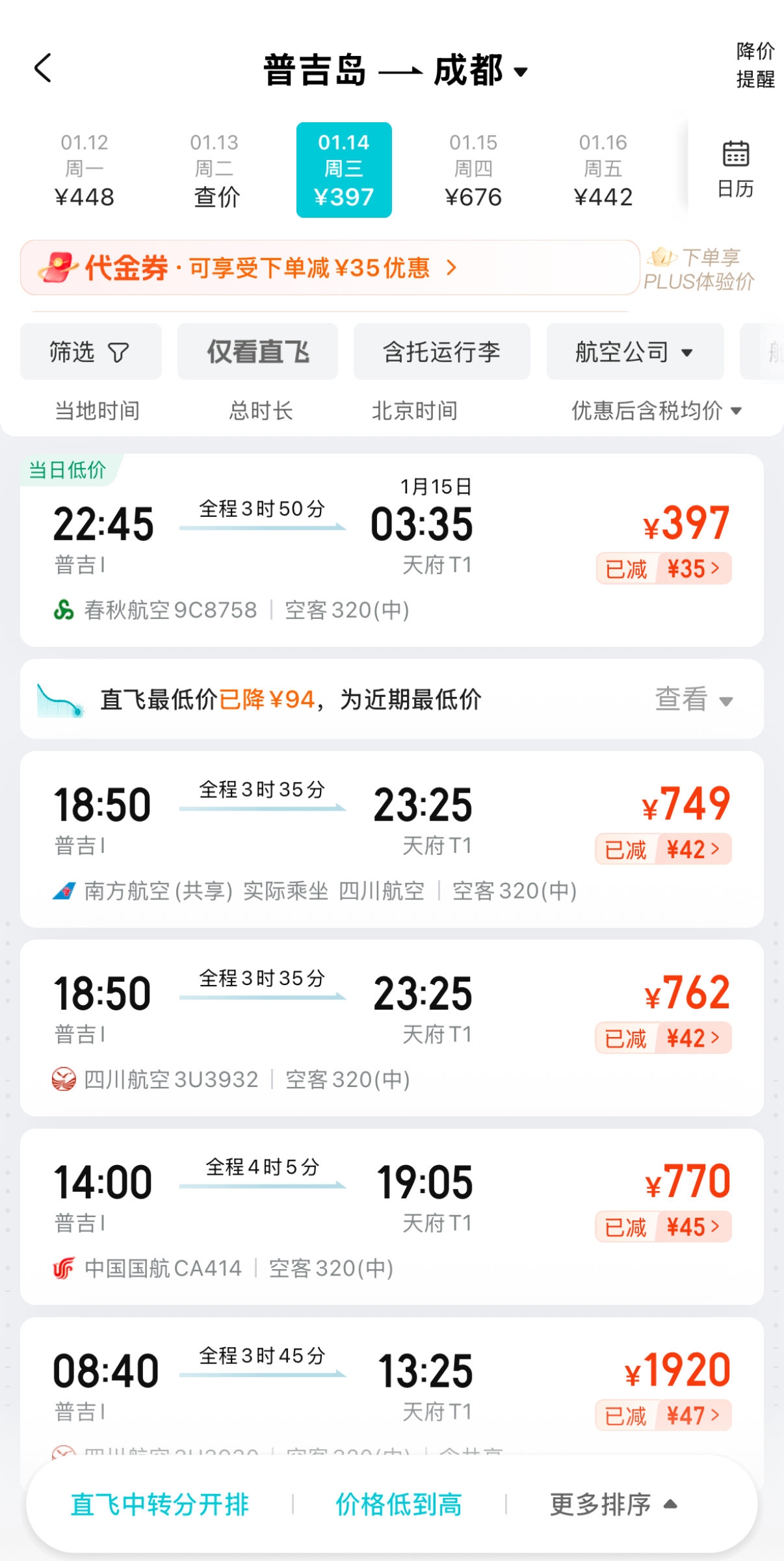Image resolution: width=784 pixels, height=1561 pixels.
Task: Select the 四川航空 3U3932 flight at ¥762
Action: 391,1027
